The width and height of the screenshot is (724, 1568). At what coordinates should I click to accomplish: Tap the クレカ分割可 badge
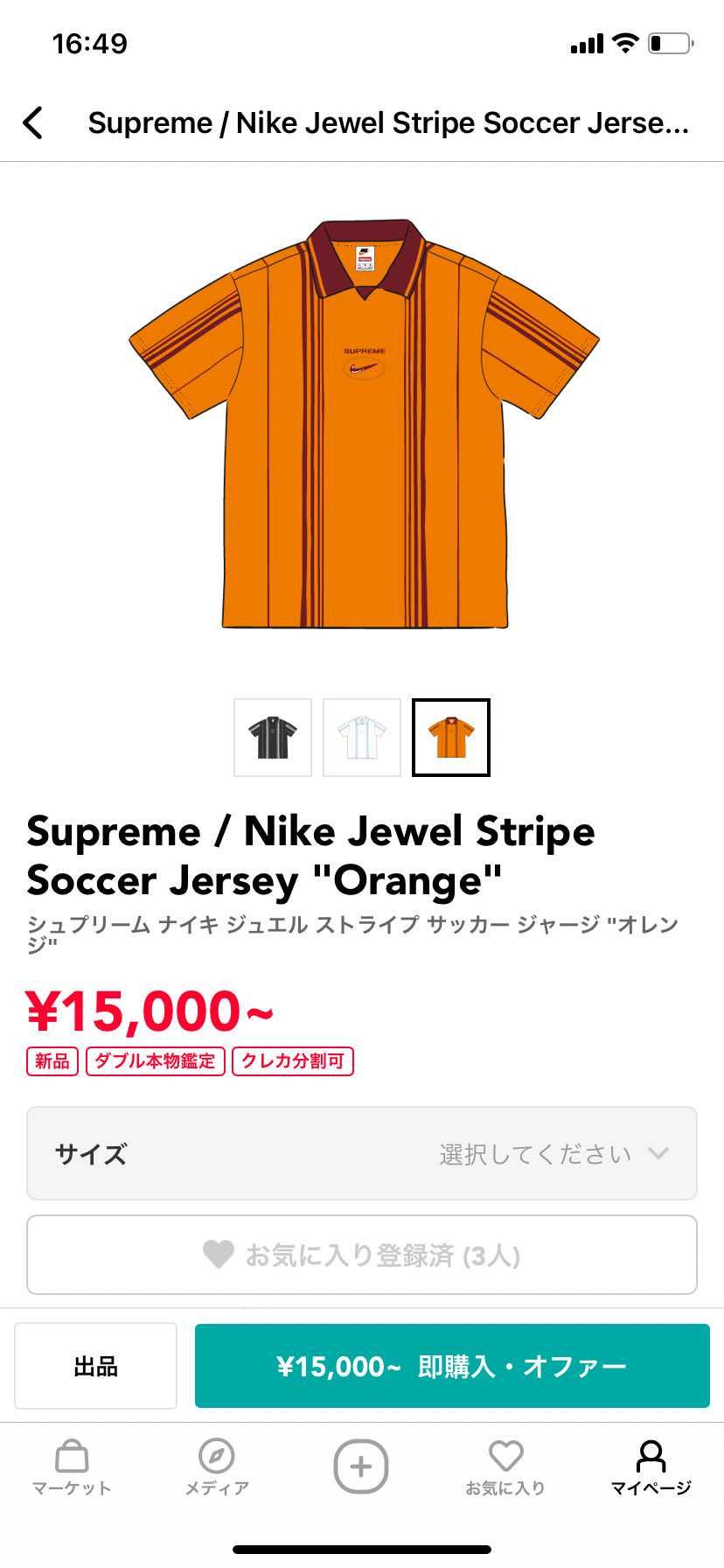click(293, 1061)
